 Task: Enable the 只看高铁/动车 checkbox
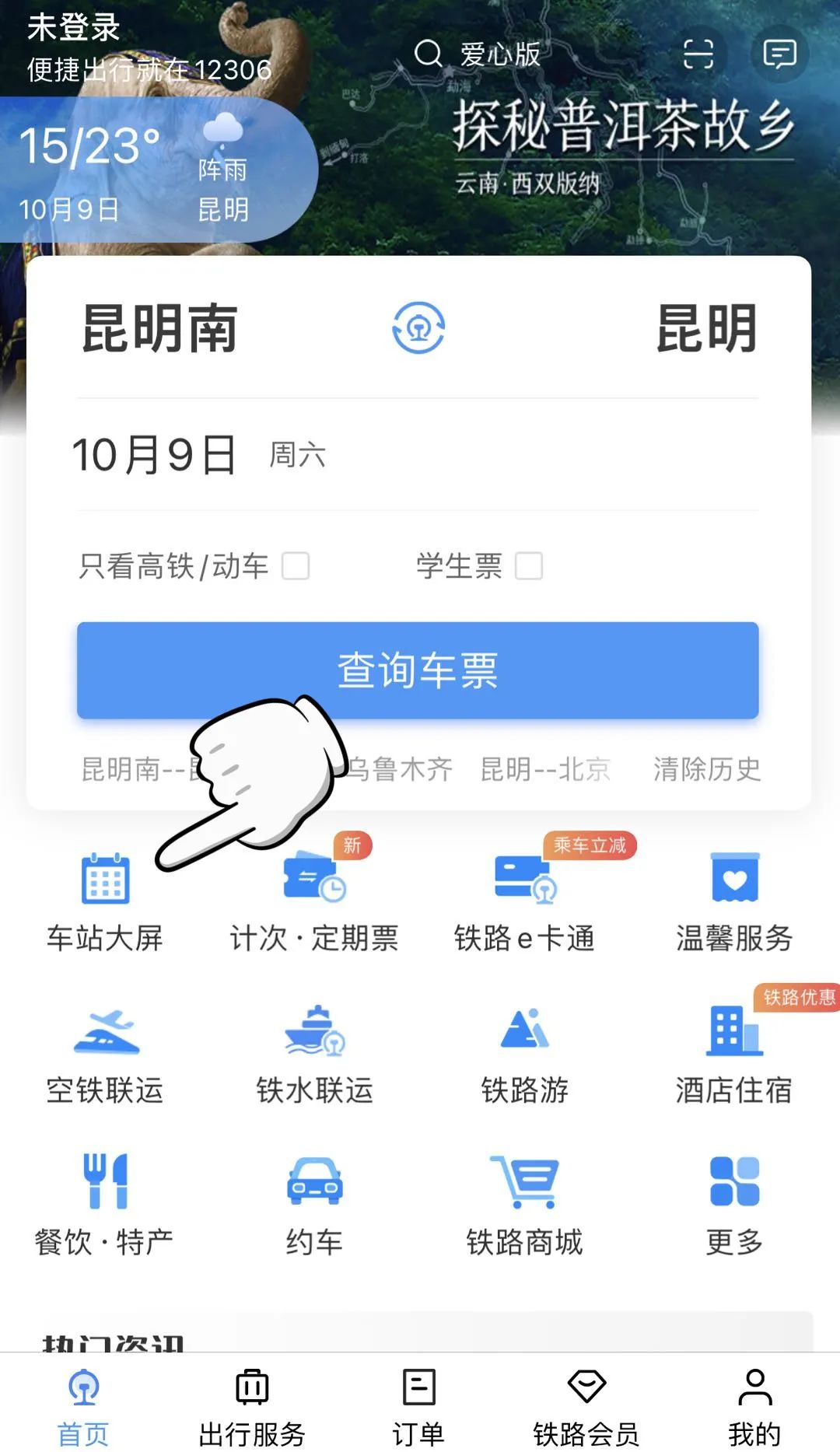click(x=294, y=568)
